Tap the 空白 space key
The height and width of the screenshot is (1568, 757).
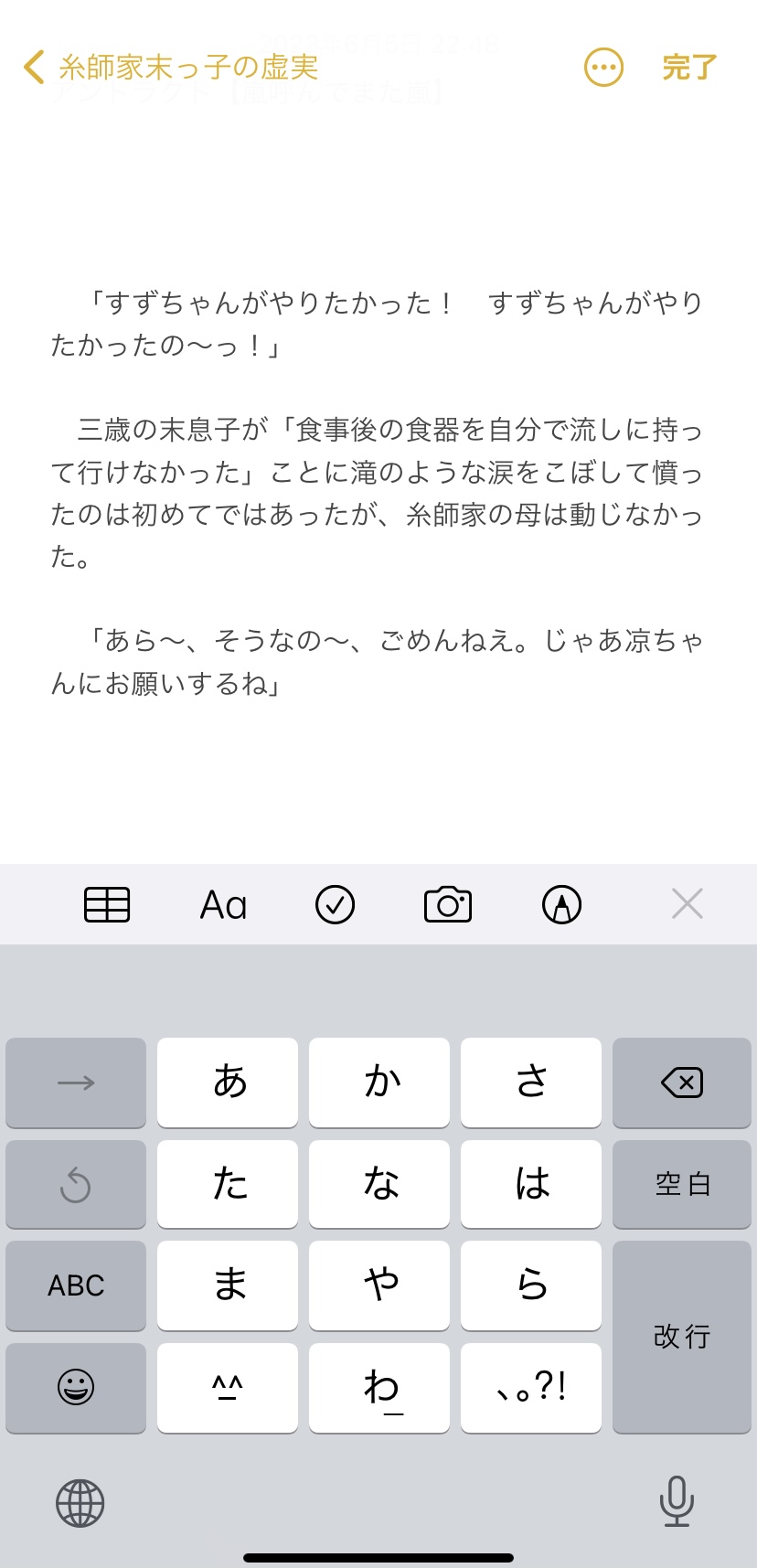point(682,1184)
